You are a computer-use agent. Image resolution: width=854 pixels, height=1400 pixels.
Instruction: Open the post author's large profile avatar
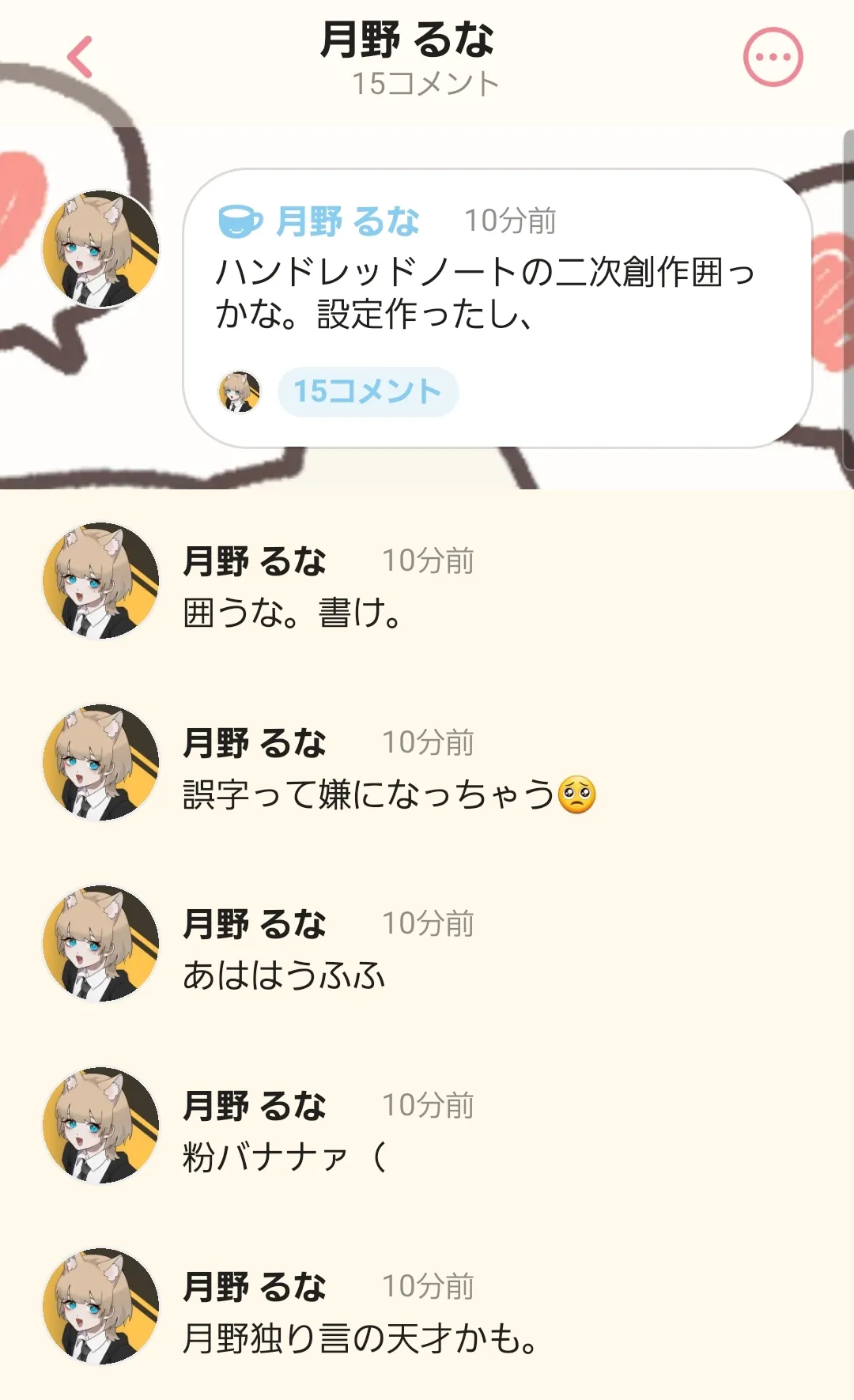[100, 249]
